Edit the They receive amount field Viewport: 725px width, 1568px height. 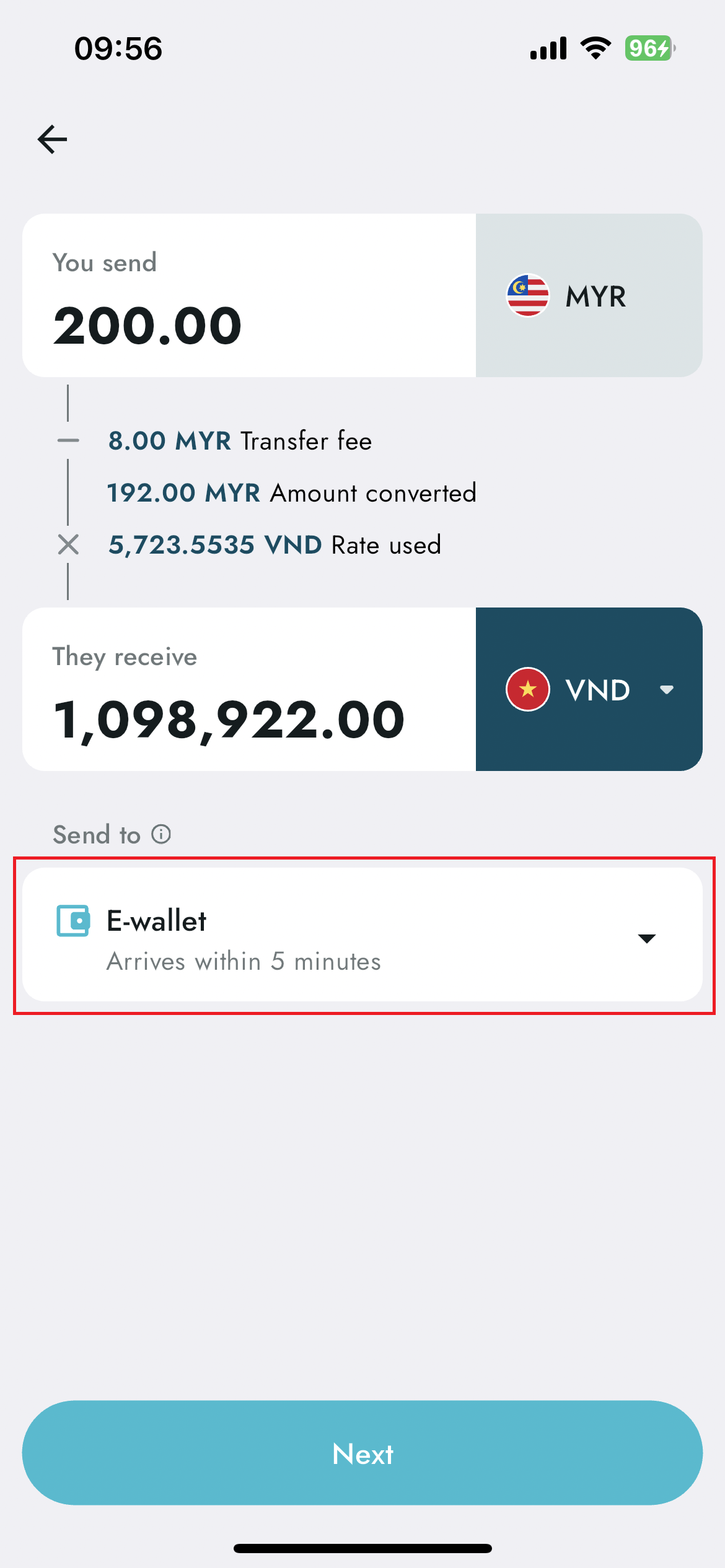[x=248, y=718]
